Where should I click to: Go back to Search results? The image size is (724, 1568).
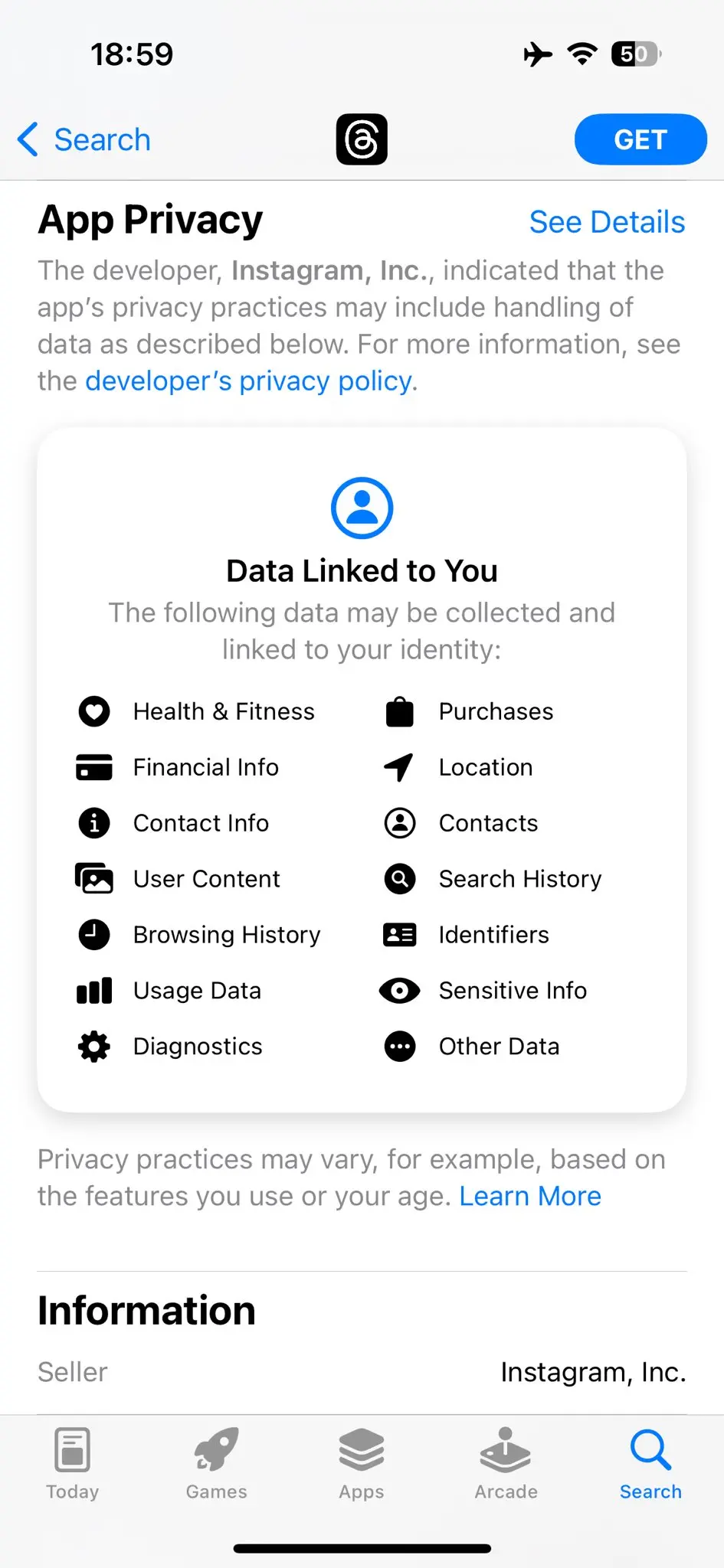[84, 140]
